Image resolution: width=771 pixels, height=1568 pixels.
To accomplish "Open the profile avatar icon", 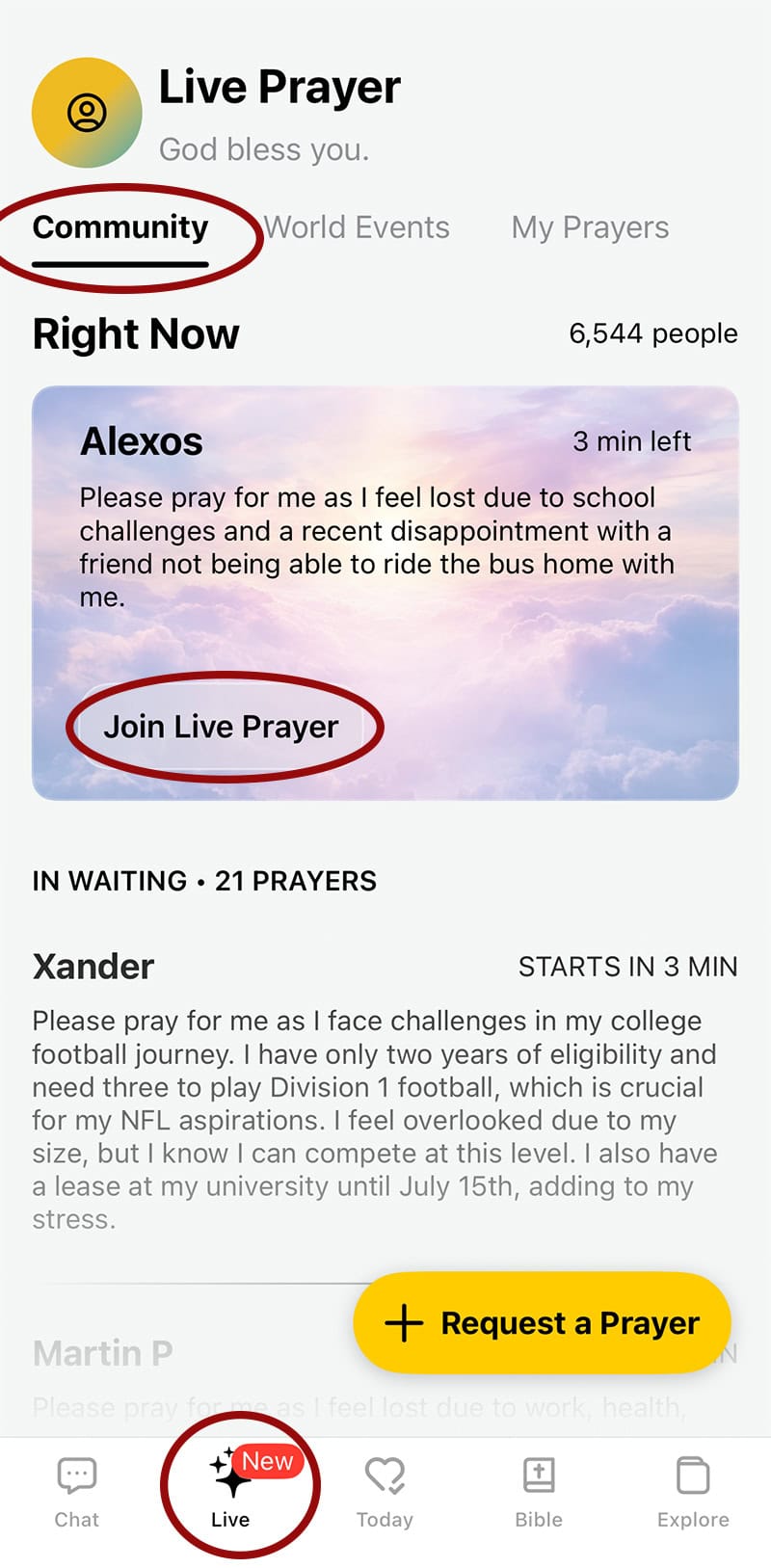I will [x=87, y=113].
